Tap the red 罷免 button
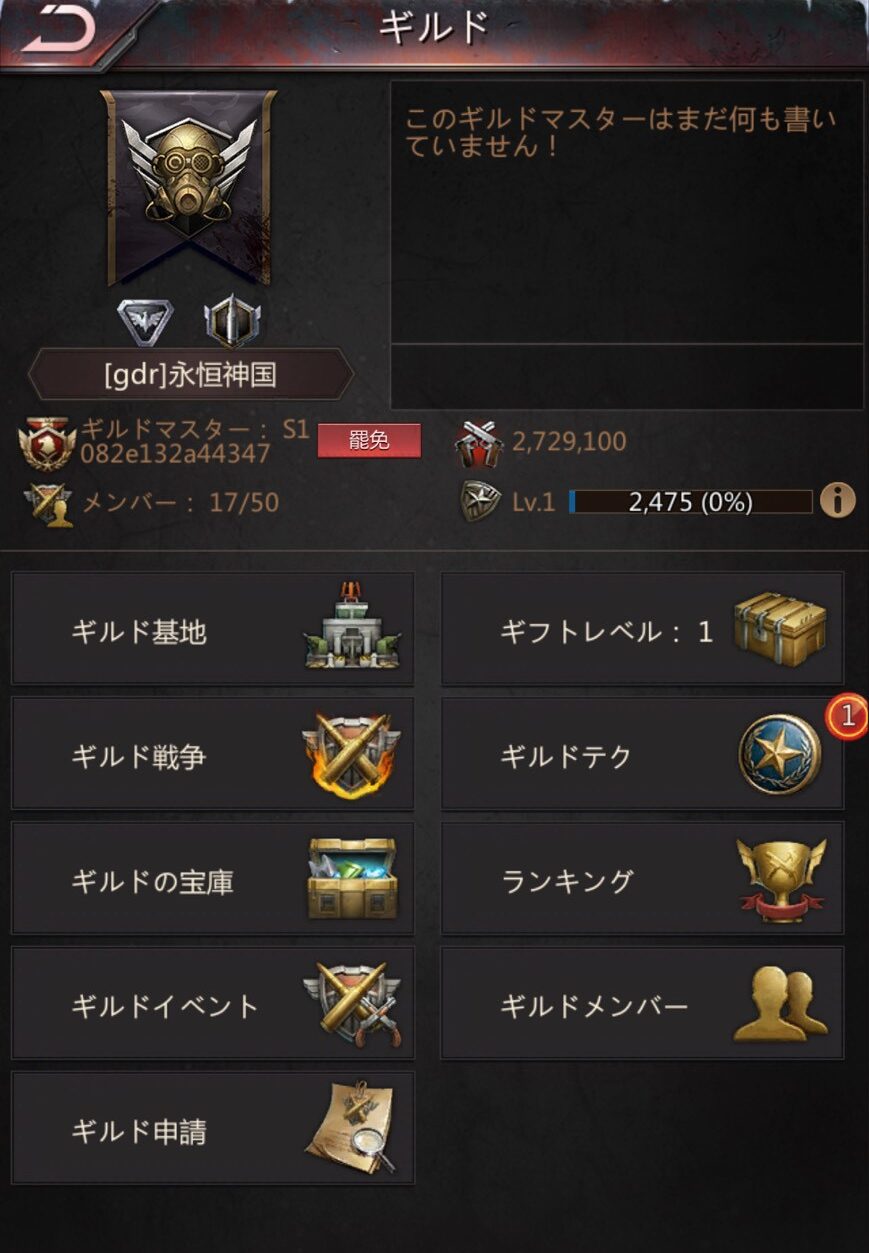 369,441
